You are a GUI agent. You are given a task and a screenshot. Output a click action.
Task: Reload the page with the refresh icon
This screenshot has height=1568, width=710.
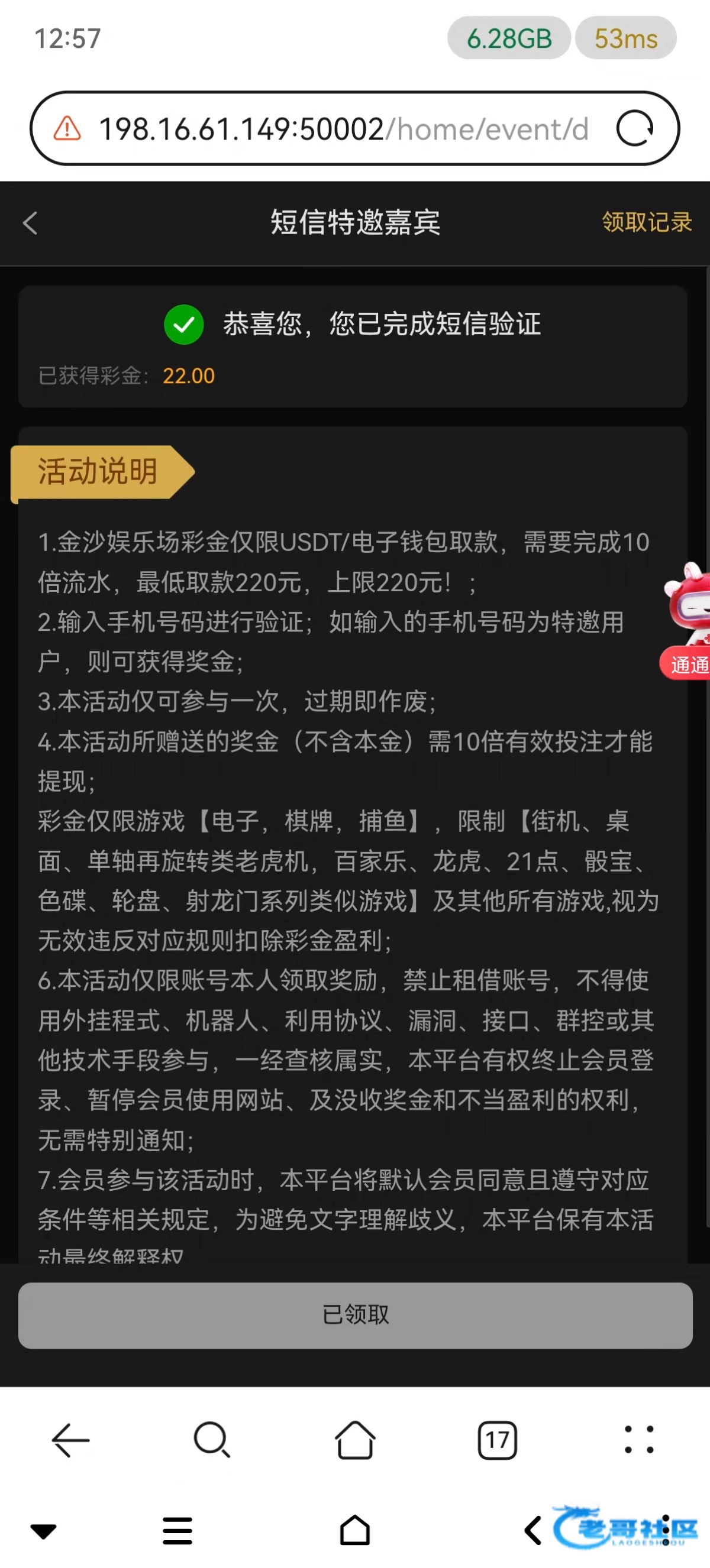tap(634, 128)
